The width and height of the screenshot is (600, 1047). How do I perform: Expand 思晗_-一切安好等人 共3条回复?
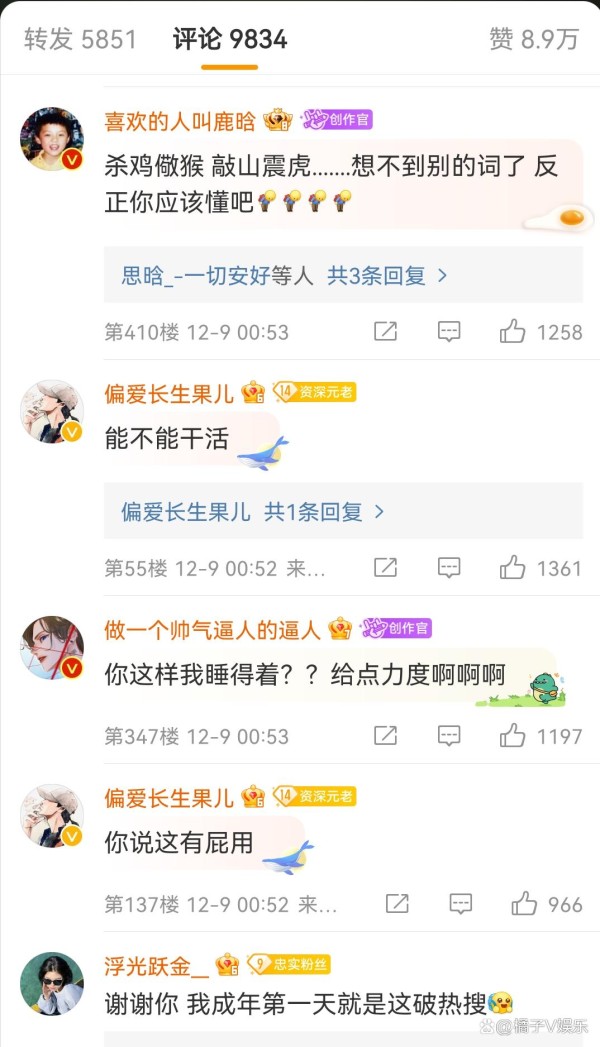click(x=284, y=275)
